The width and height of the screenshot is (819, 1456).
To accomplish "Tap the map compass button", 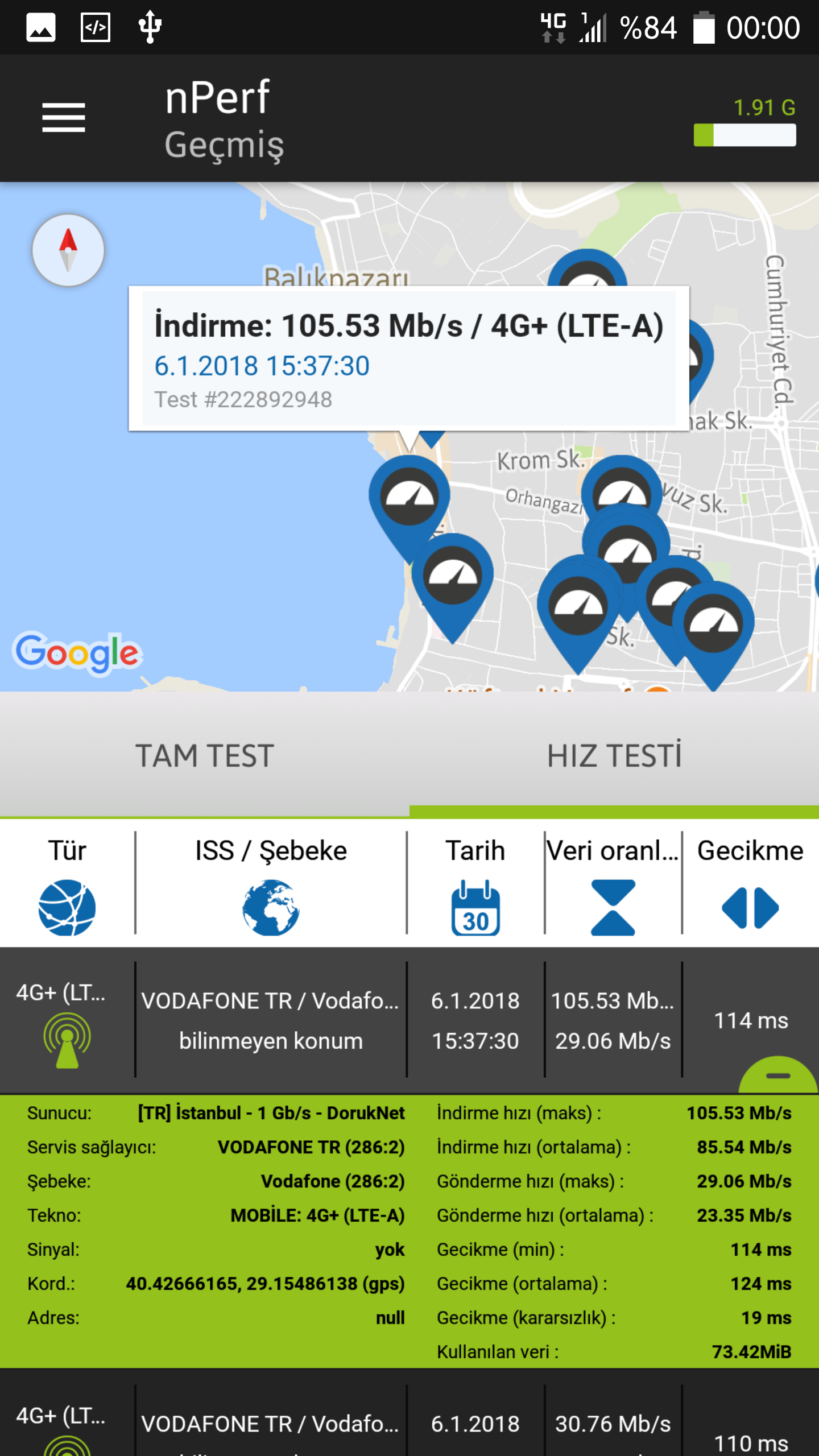I will click(68, 250).
